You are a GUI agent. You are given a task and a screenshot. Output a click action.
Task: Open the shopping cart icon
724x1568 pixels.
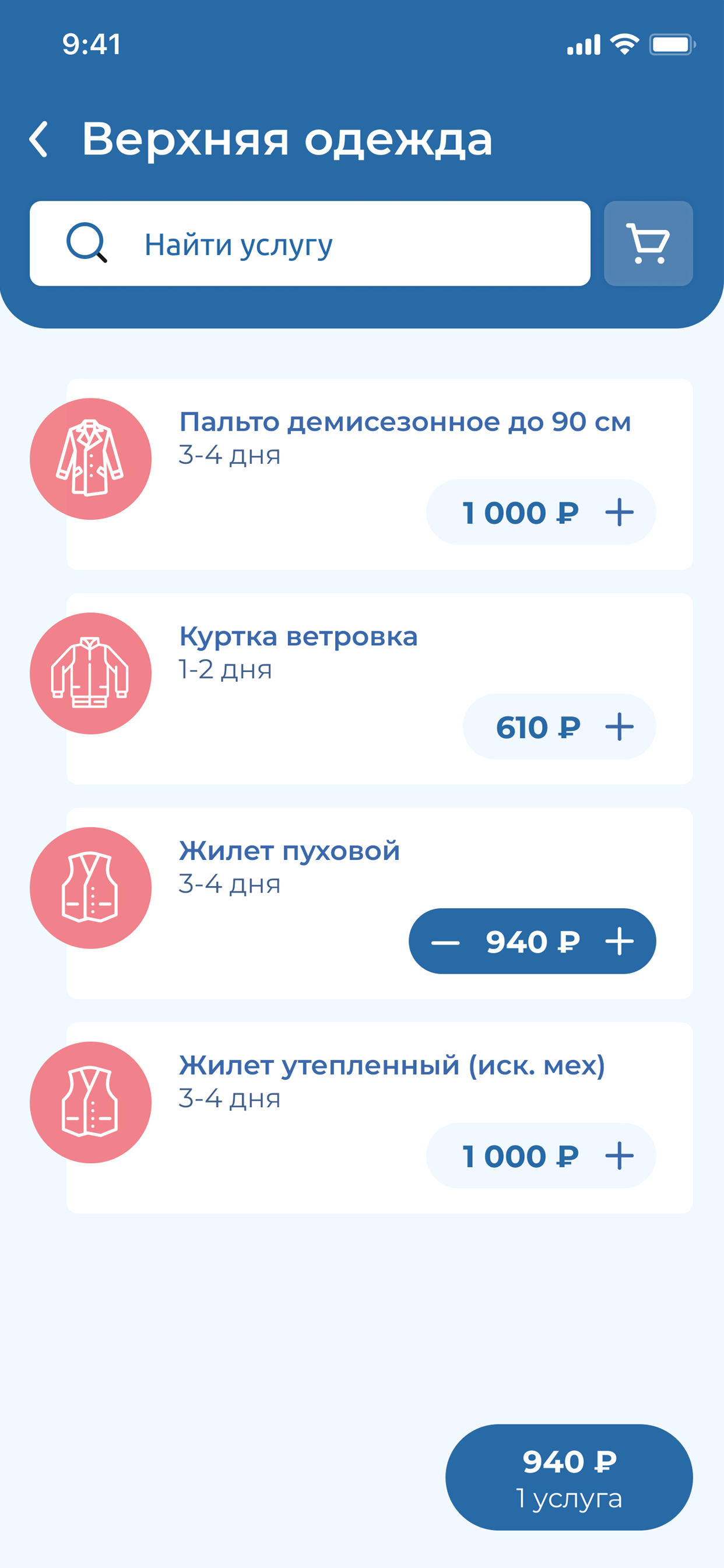tap(648, 243)
